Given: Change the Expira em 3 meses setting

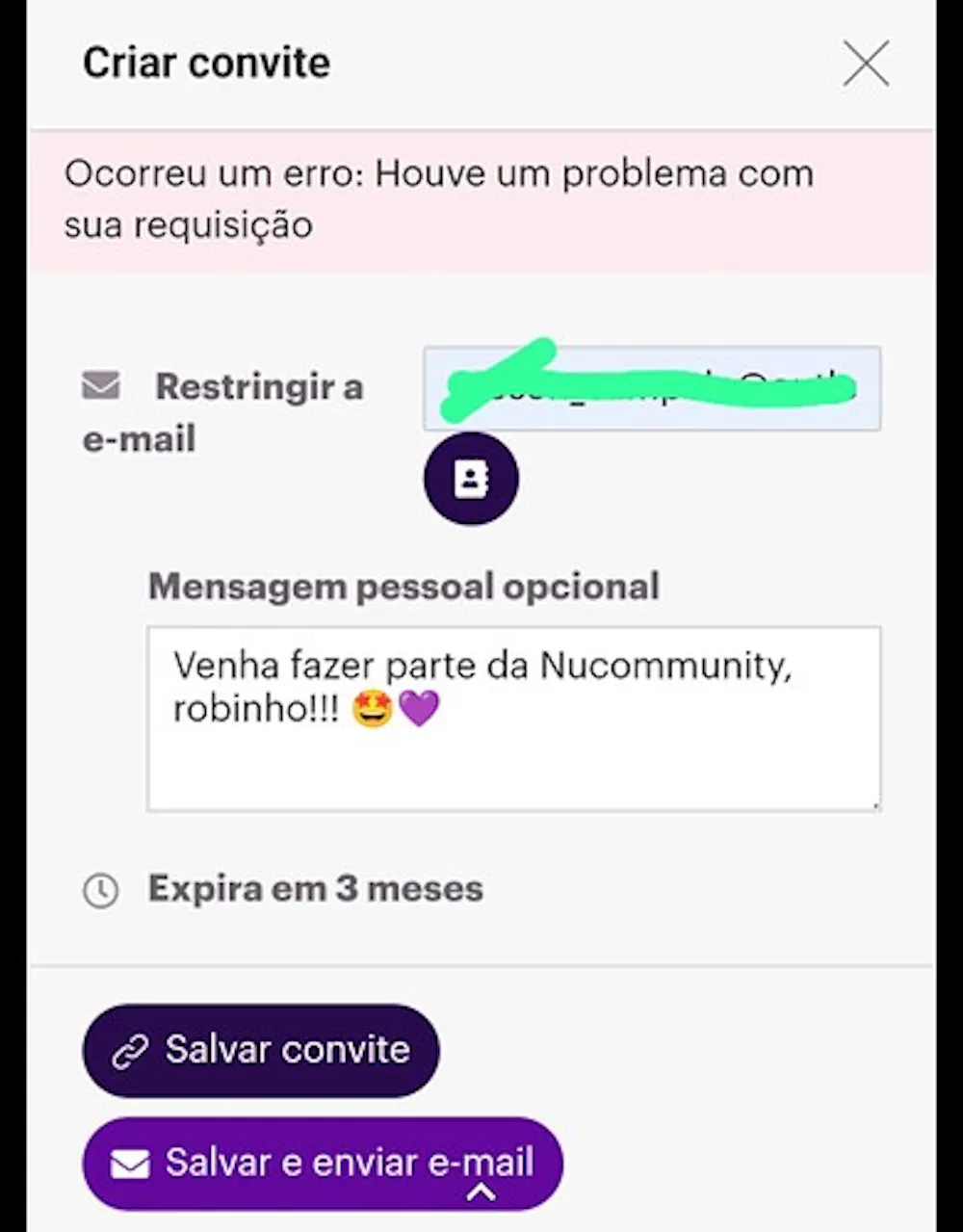Looking at the screenshot, I should click(x=315, y=889).
